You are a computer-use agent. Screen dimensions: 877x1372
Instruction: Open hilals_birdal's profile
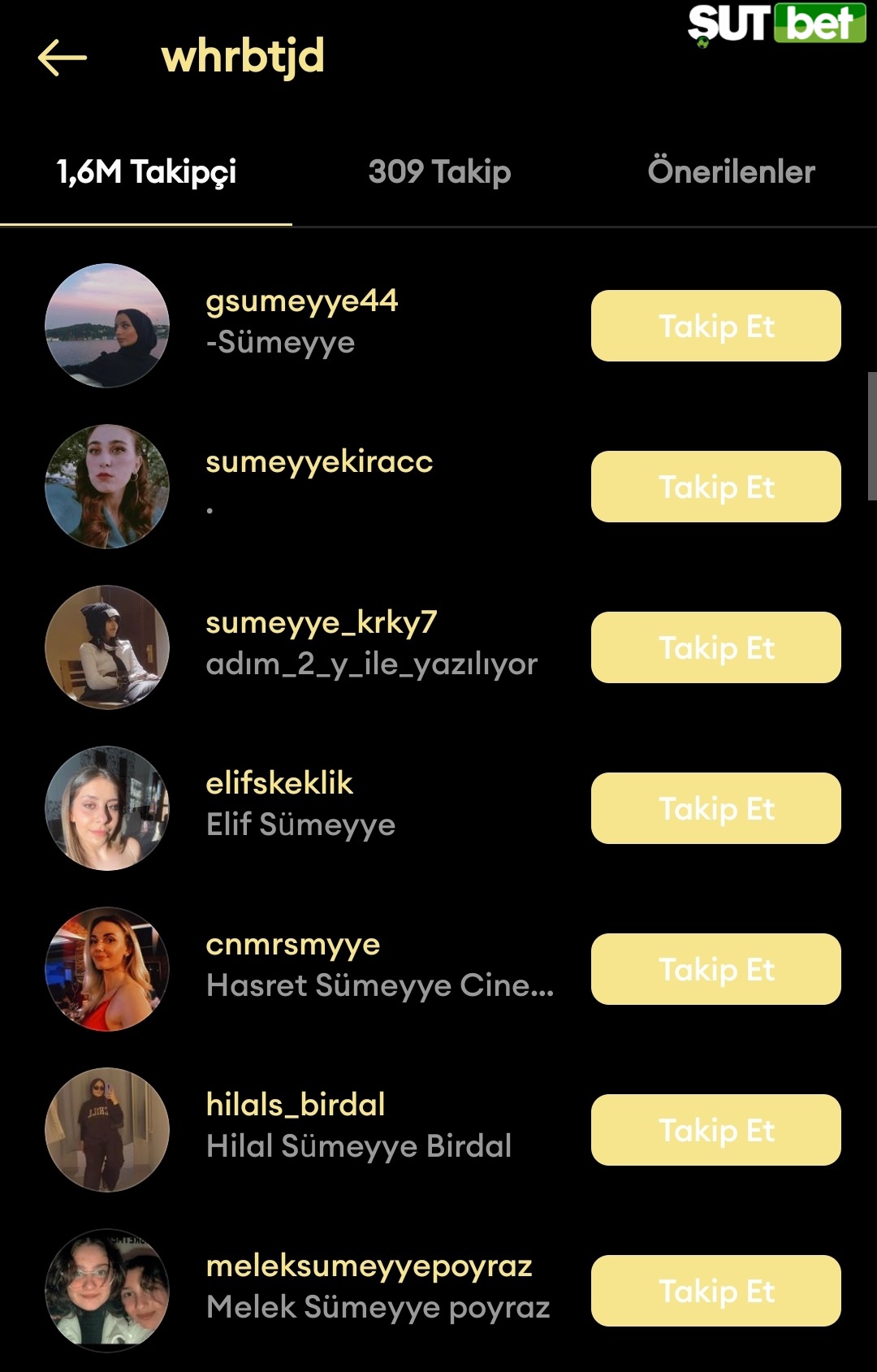295,1106
